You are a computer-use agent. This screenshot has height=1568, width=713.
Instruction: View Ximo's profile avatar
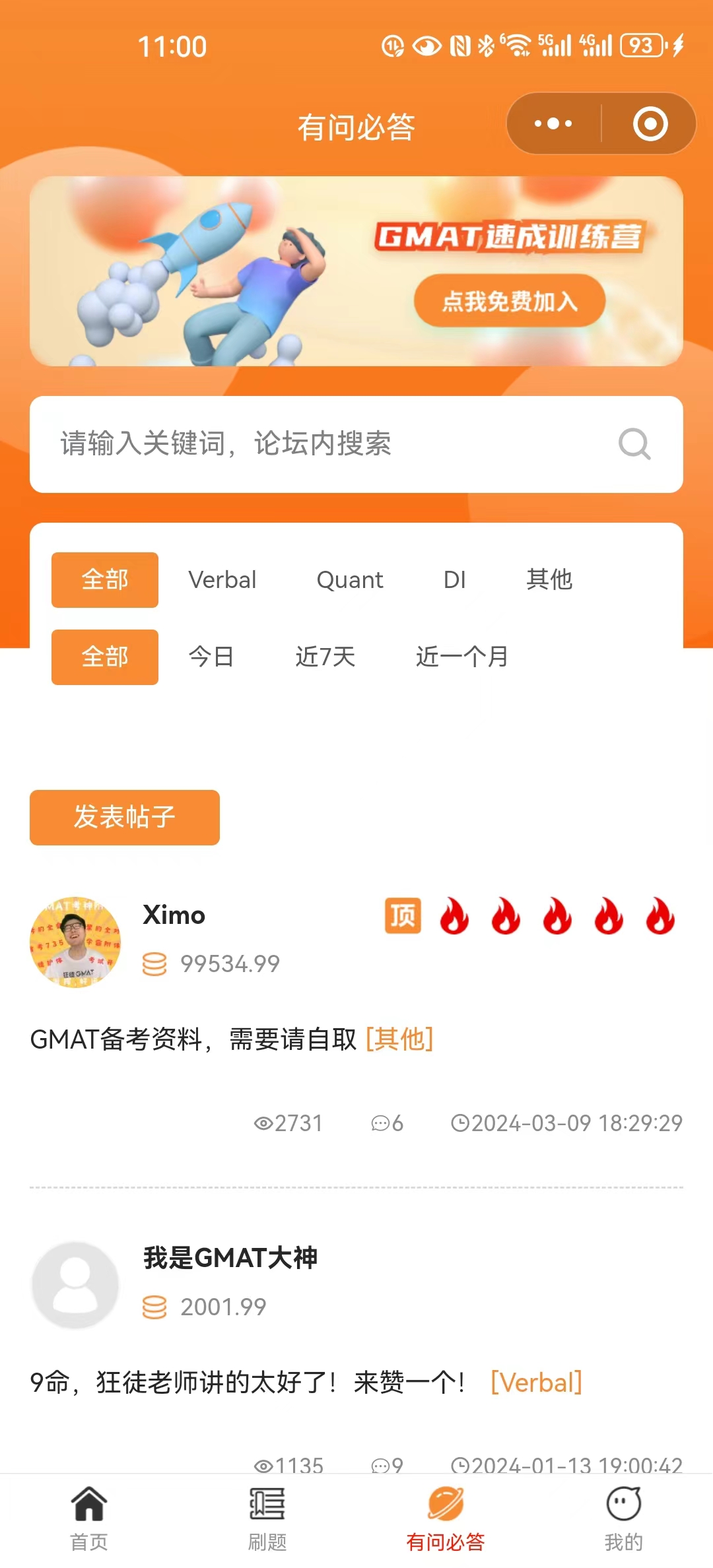pos(75,942)
